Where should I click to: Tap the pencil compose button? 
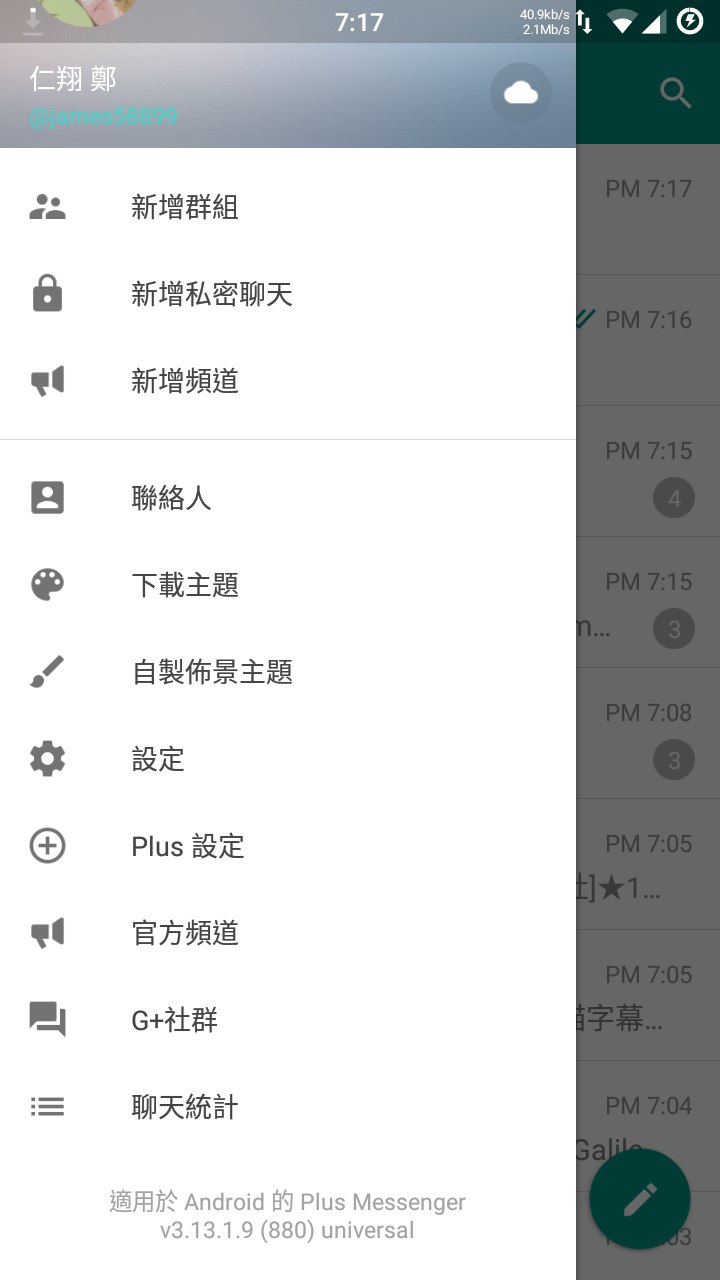pos(640,1198)
